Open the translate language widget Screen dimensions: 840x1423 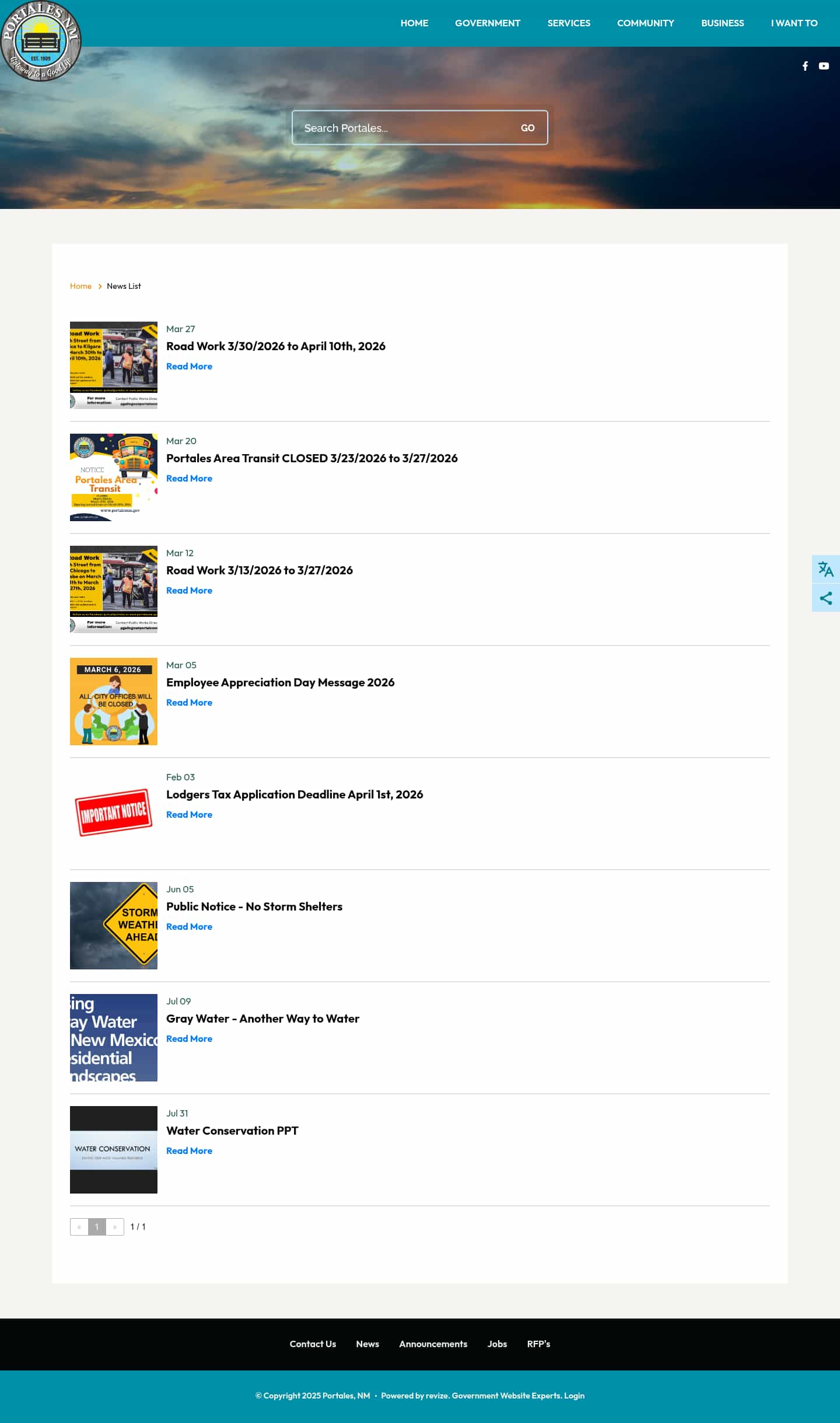pyautogui.click(x=825, y=569)
